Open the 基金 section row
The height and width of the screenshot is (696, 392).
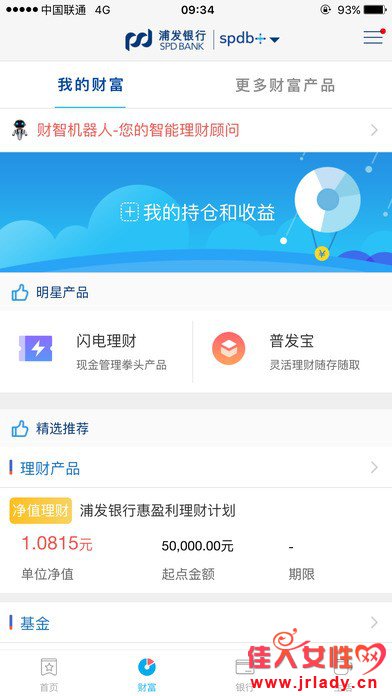tap(196, 623)
